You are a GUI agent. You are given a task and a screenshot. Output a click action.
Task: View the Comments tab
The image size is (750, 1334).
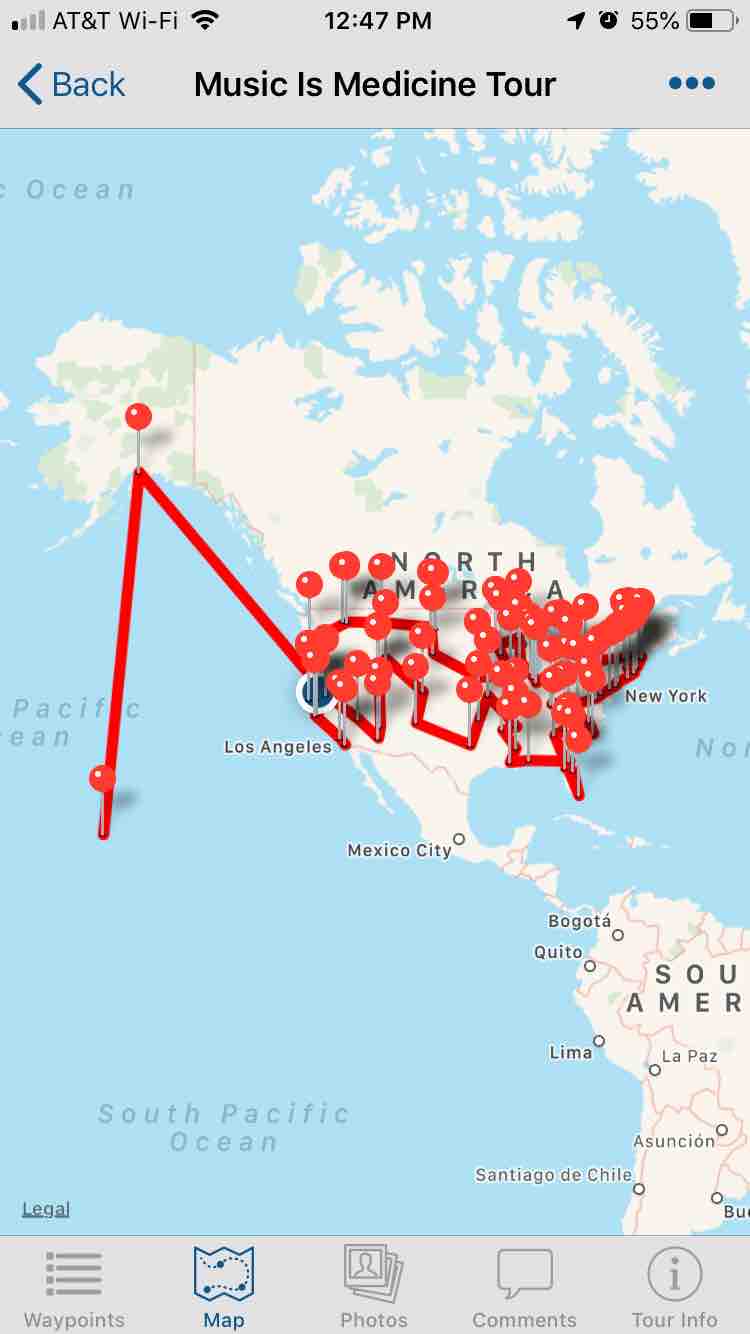pyautogui.click(x=524, y=1287)
